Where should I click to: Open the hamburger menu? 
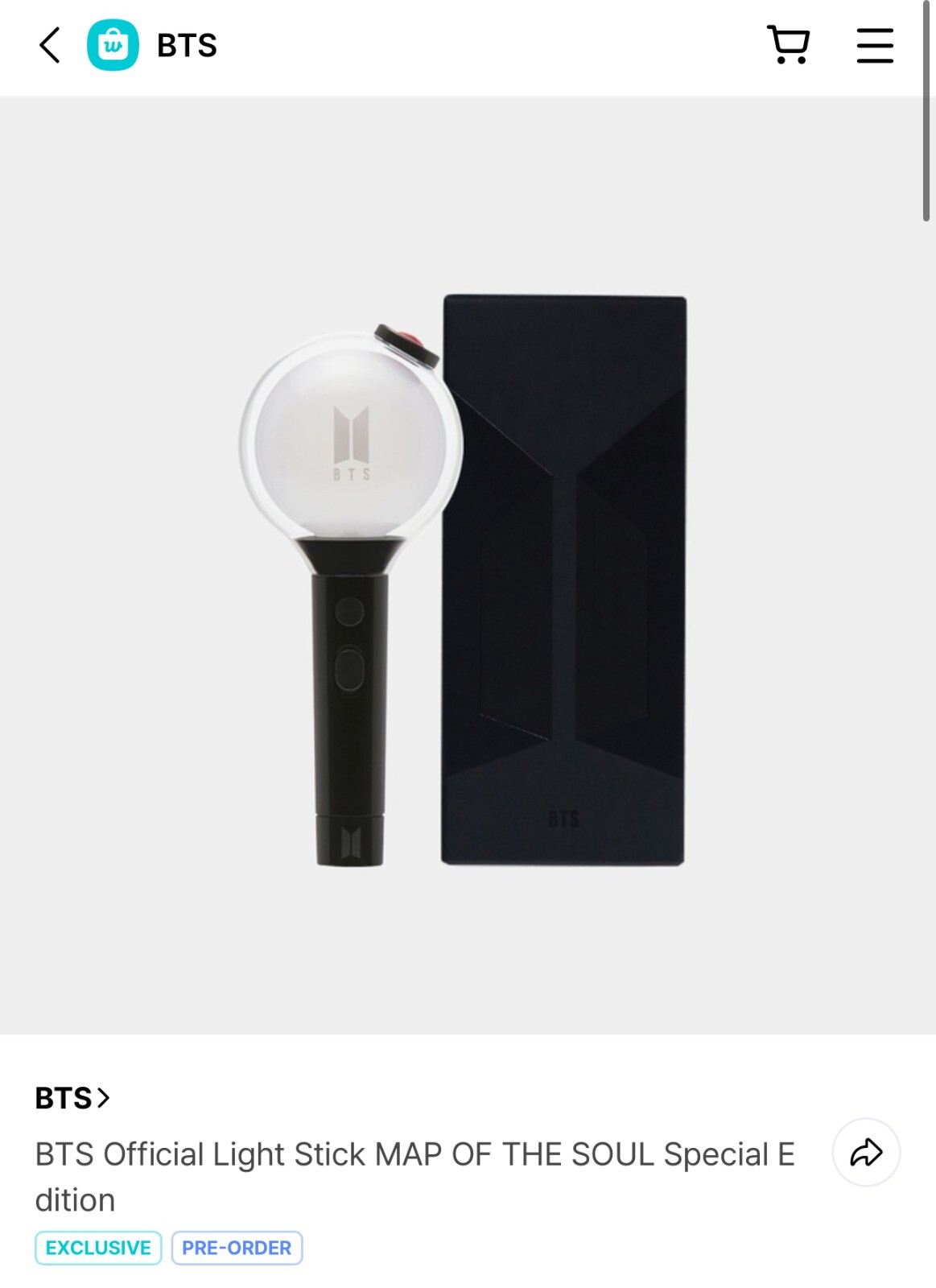pos(874,45)
